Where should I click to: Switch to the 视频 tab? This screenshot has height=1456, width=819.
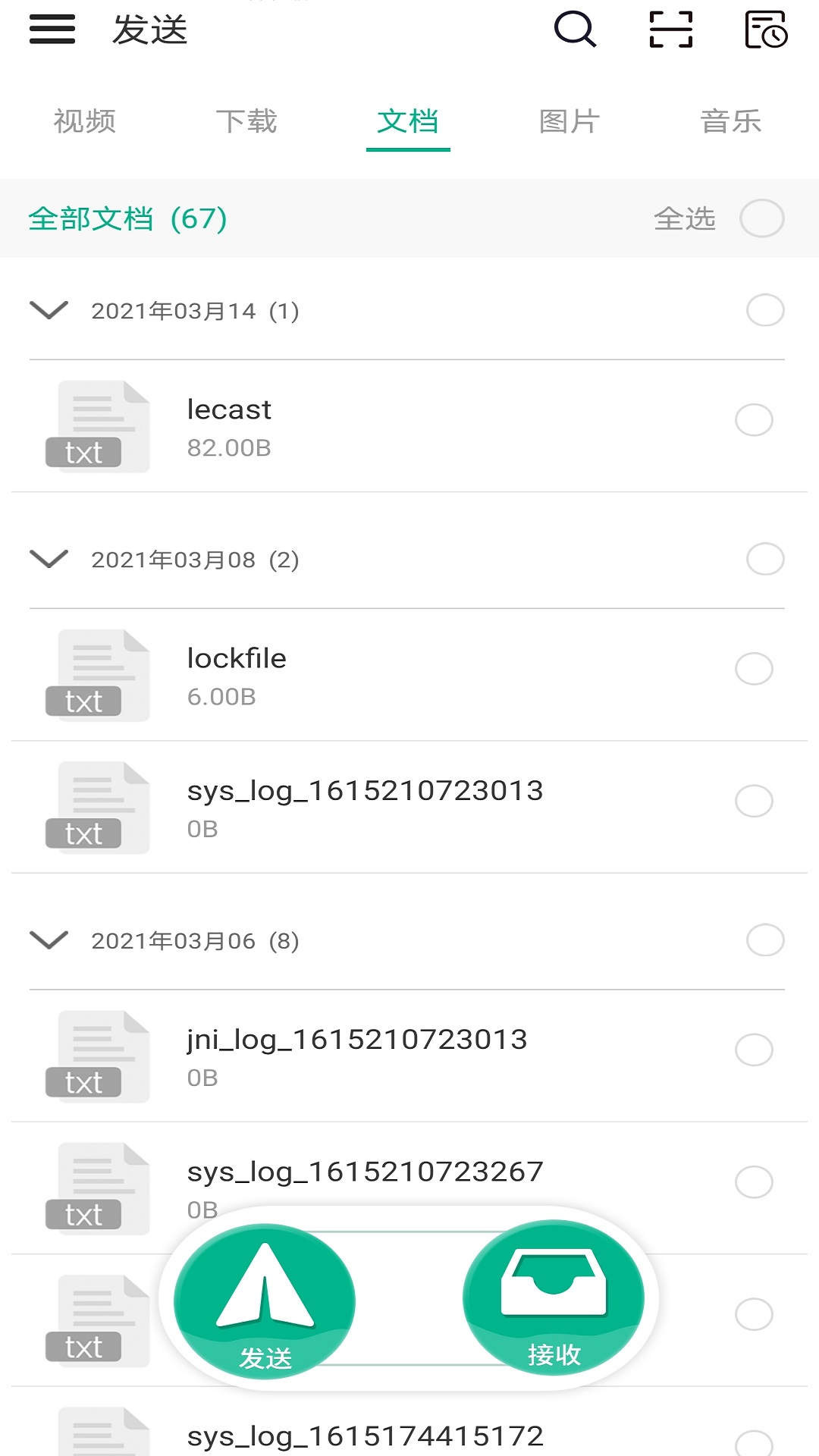[x=85, y=121]
